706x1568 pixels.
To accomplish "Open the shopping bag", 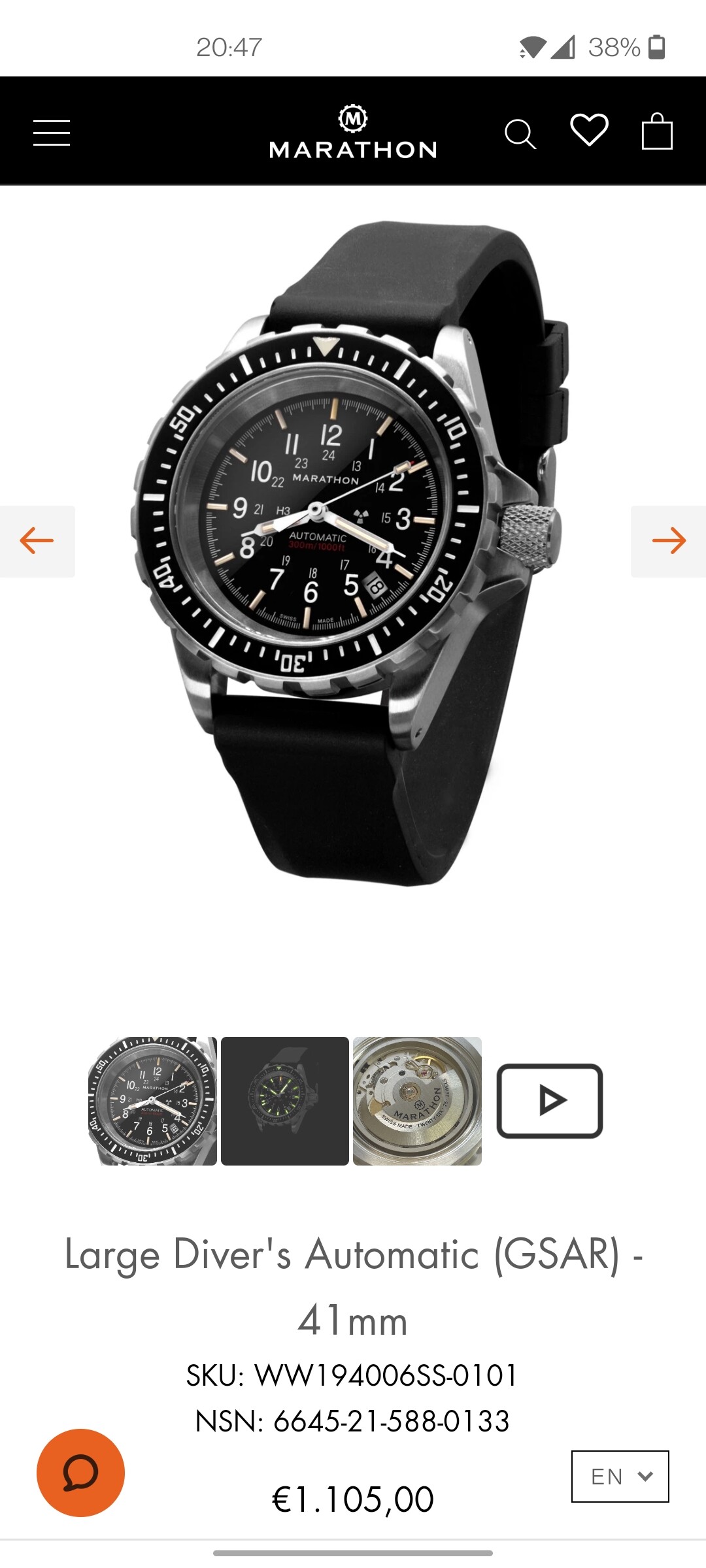I will [657, 131].
